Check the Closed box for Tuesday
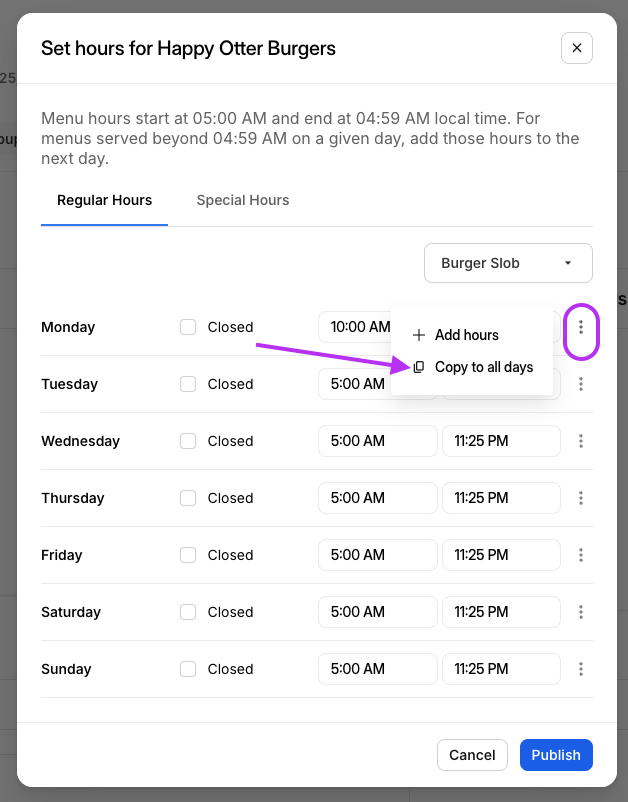Viewport: 628px width, 802px height. pyautogui.click(x=188, y=384)
